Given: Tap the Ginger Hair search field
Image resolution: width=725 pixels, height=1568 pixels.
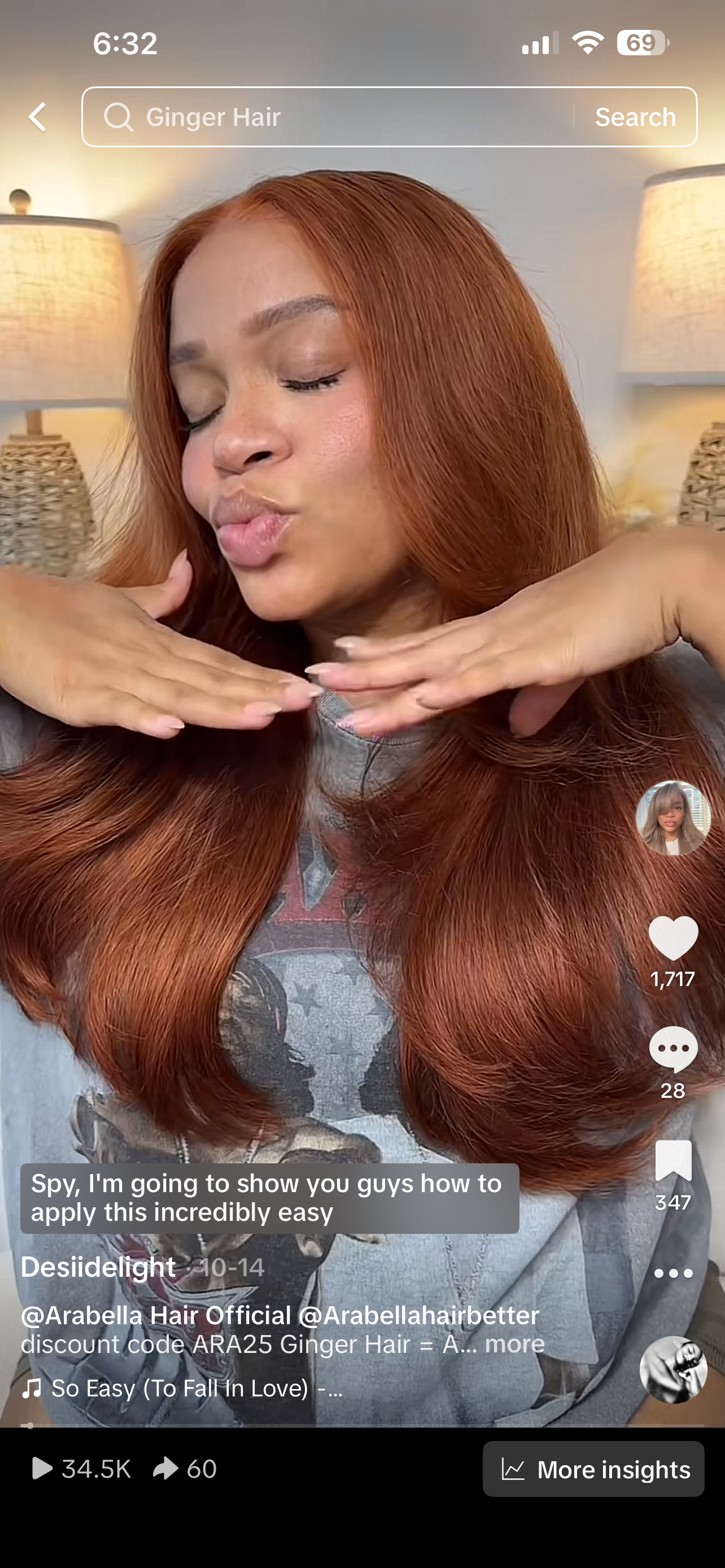Looking at the screenshot, I should click(329, 117).
